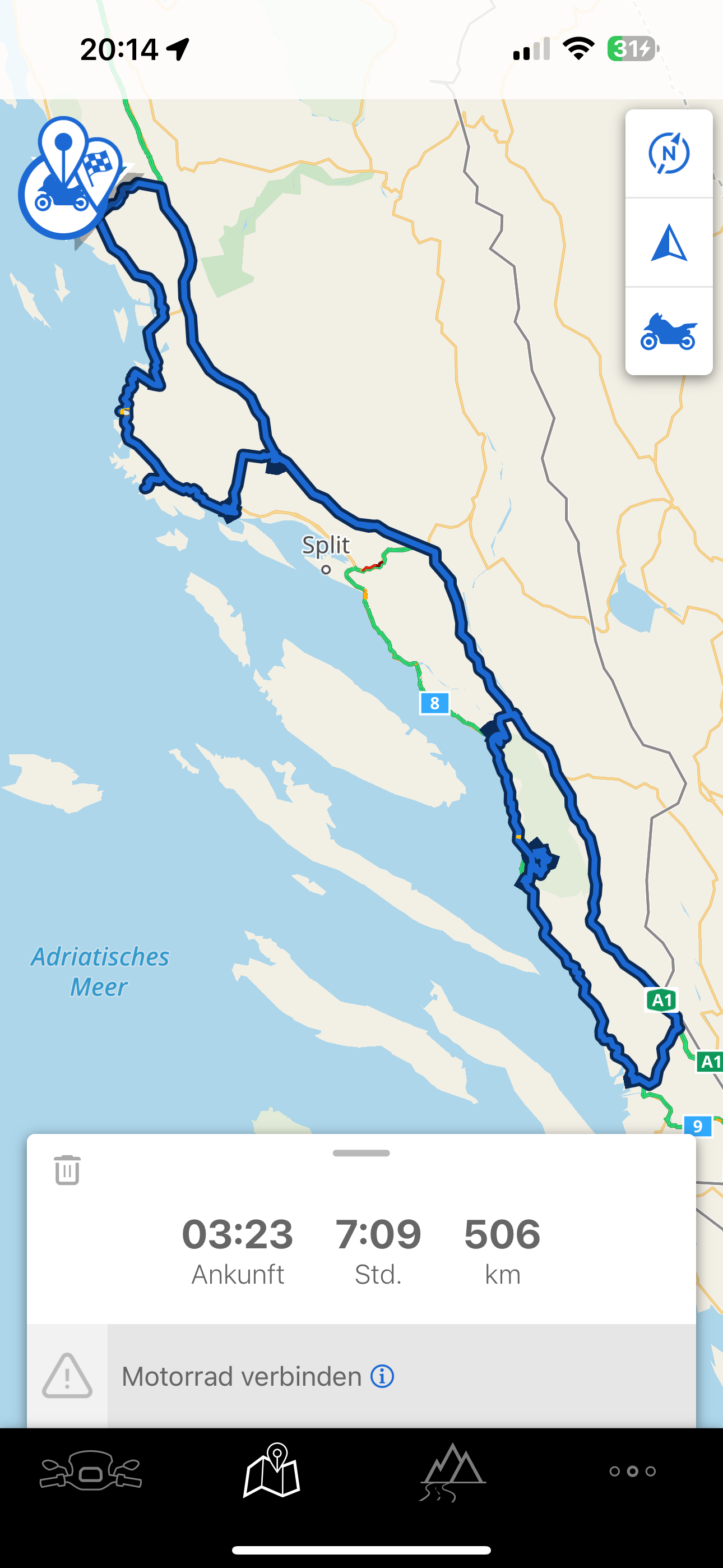Viewport: 723px width, 1568px height.
Task: Switch to the motorcycle handlebar tab
Action: click(91, 1471)
